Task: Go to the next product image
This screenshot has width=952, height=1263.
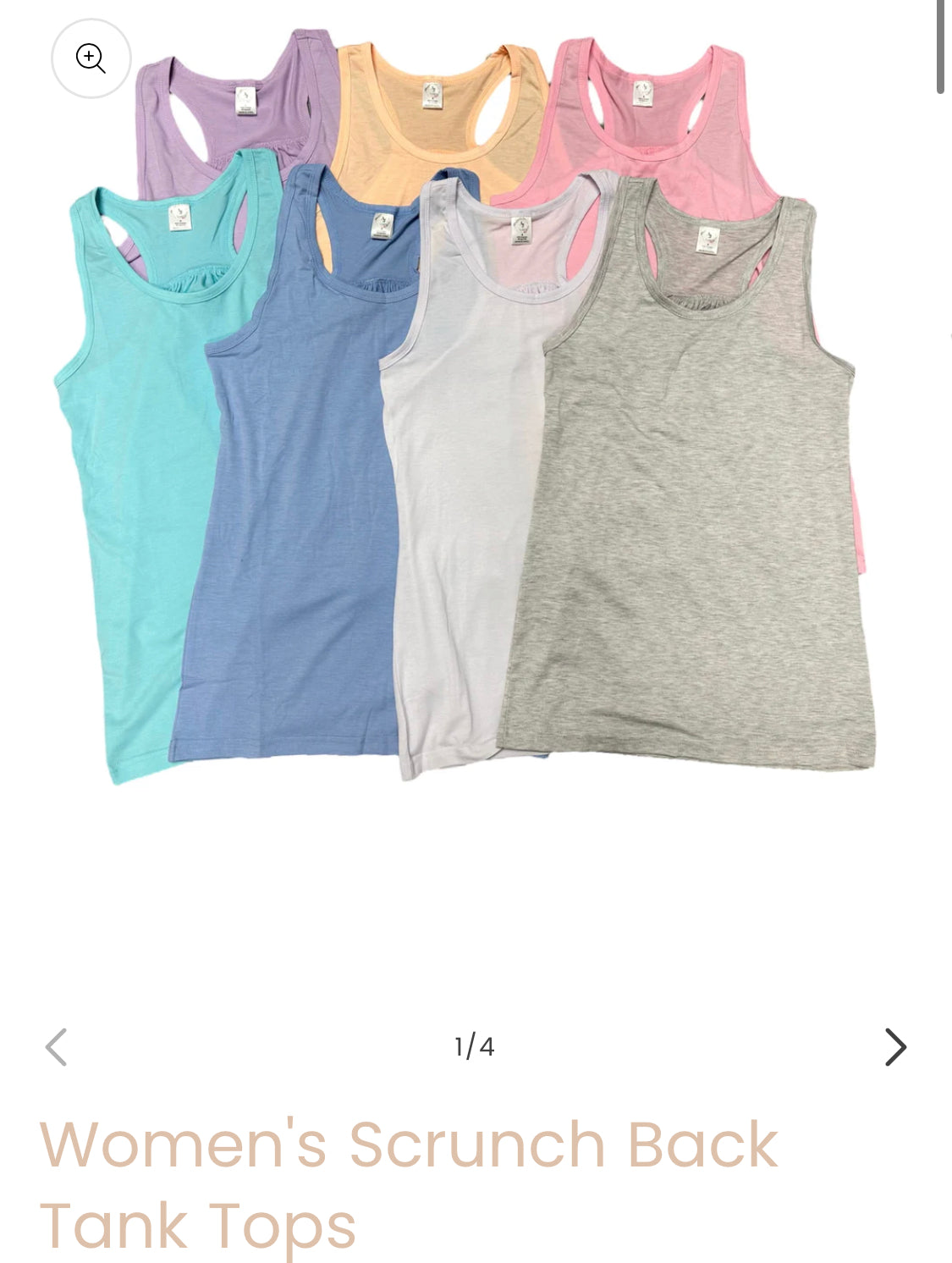Action: (895, 1047)
